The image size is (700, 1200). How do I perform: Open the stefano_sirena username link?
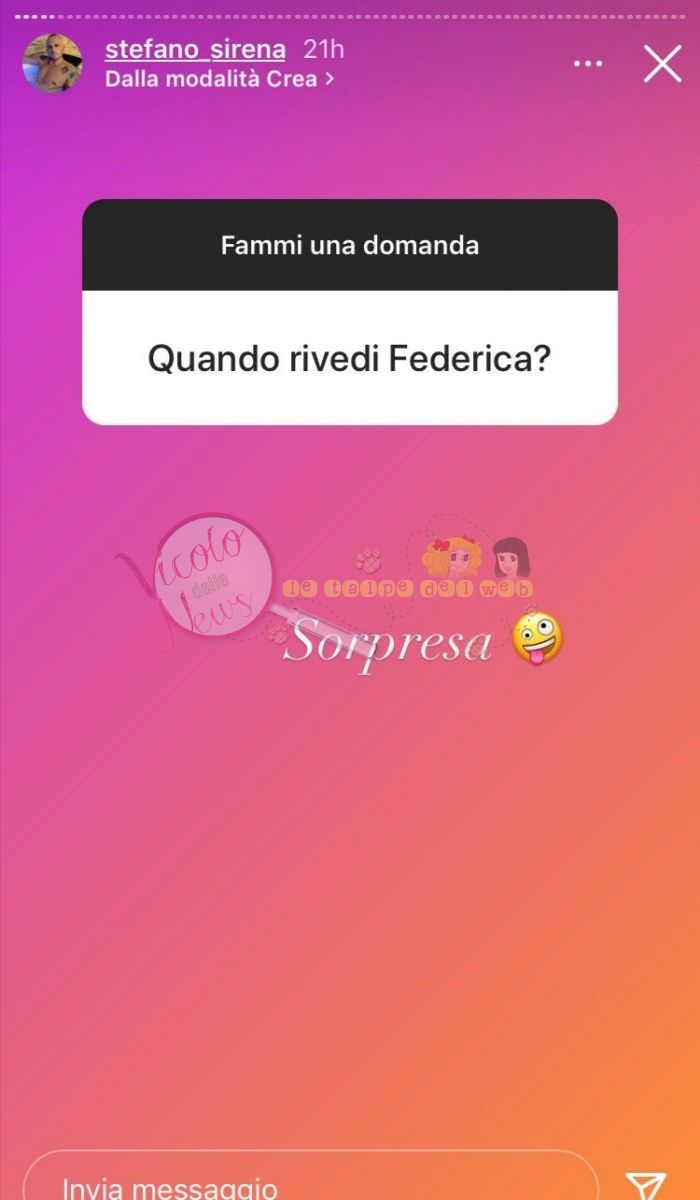tap(195, 49)
